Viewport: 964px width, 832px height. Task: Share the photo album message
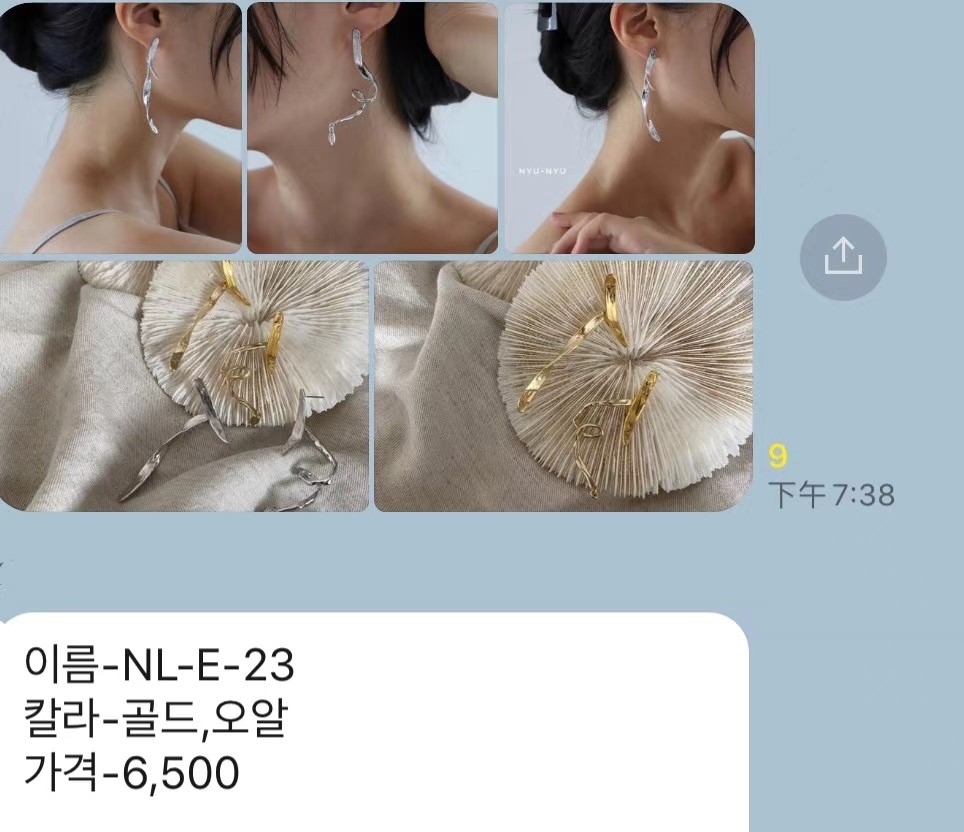(843, 257)
